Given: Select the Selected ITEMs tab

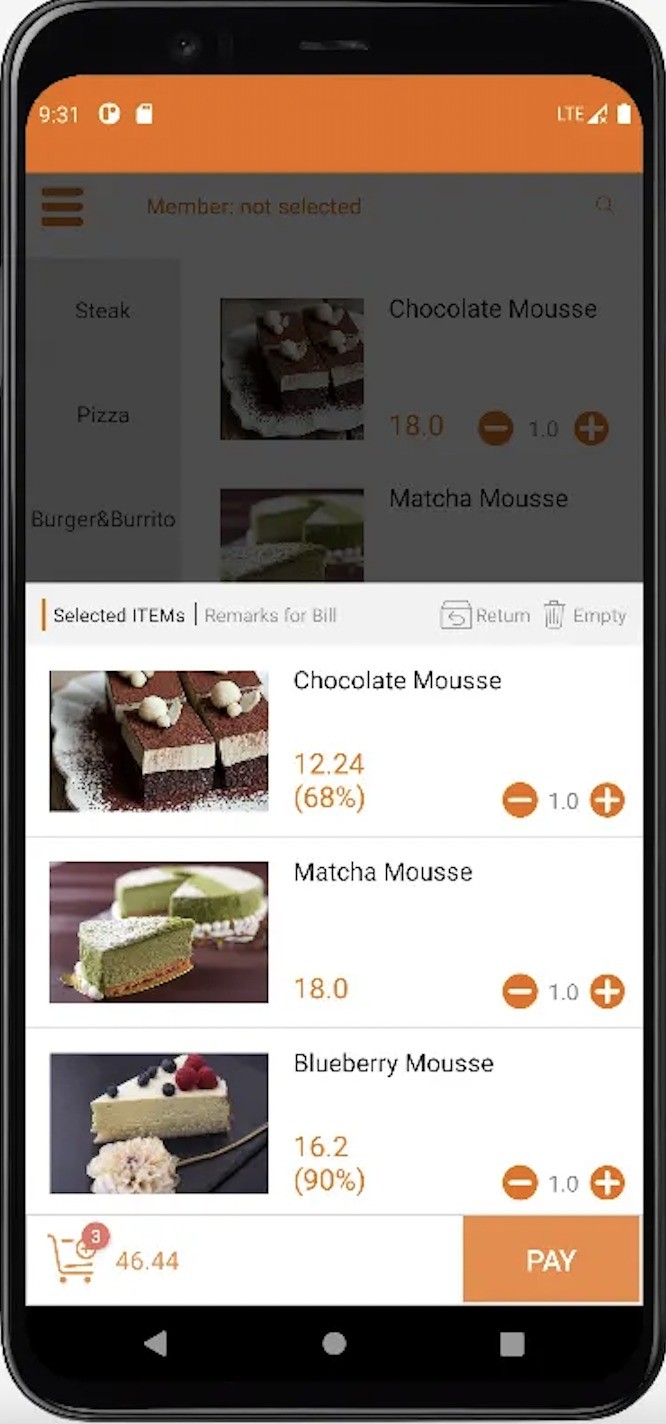Looking at the screenshot, I should coord(119,615).
